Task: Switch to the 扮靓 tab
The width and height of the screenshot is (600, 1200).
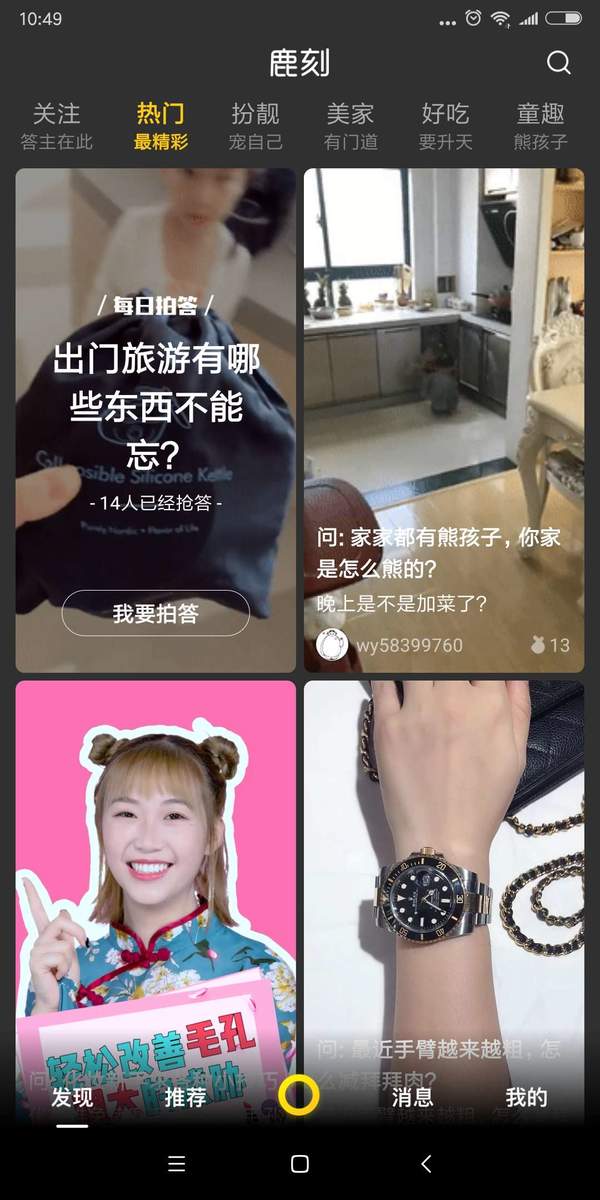Action: tap(256, 126)
